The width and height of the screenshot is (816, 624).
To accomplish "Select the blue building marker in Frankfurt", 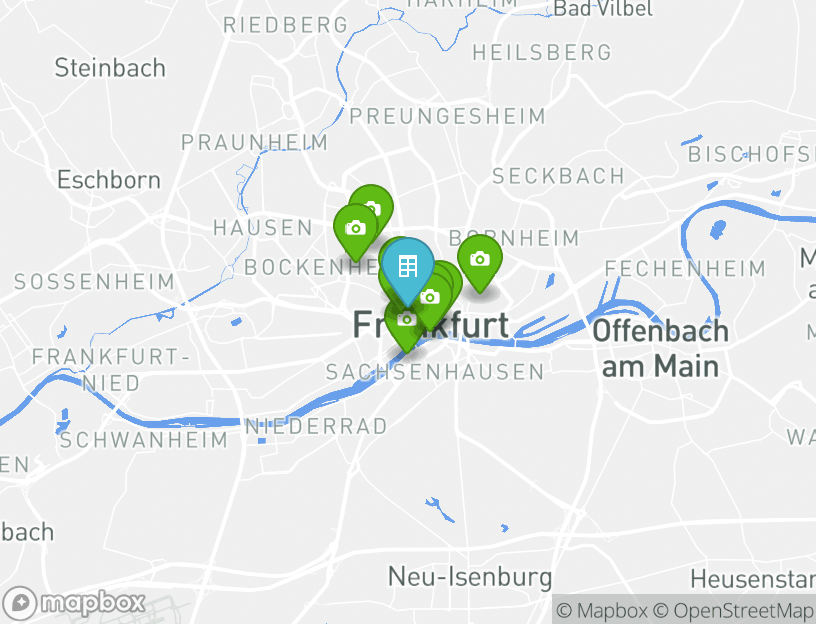I will [x=407, y=267].
